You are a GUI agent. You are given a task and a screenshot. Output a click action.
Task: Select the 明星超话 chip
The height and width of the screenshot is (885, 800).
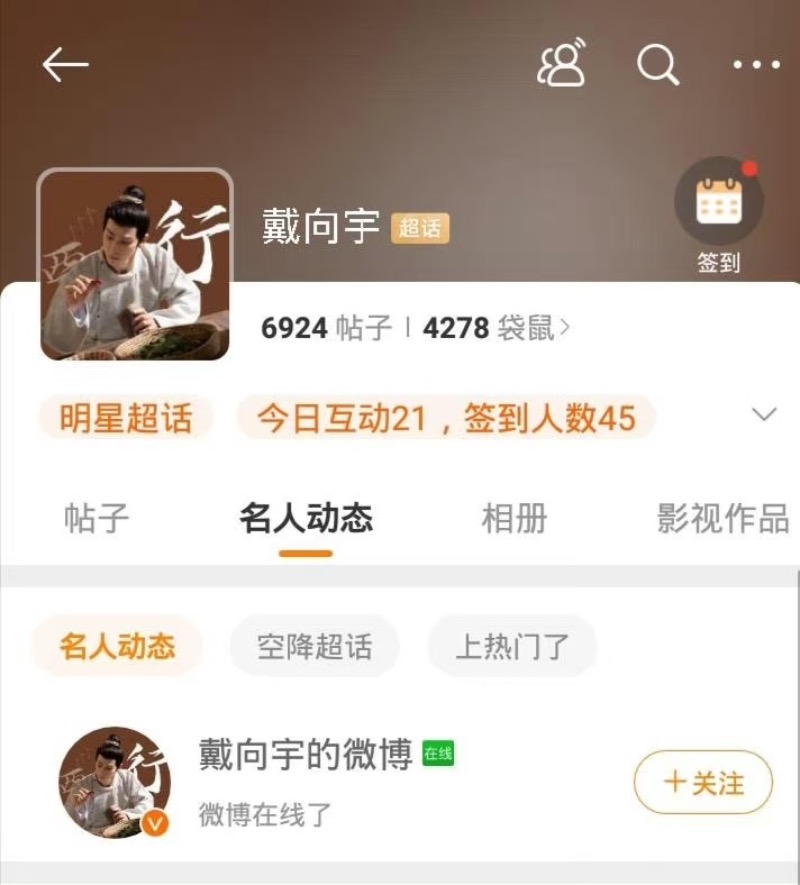[x=126, y=418]
